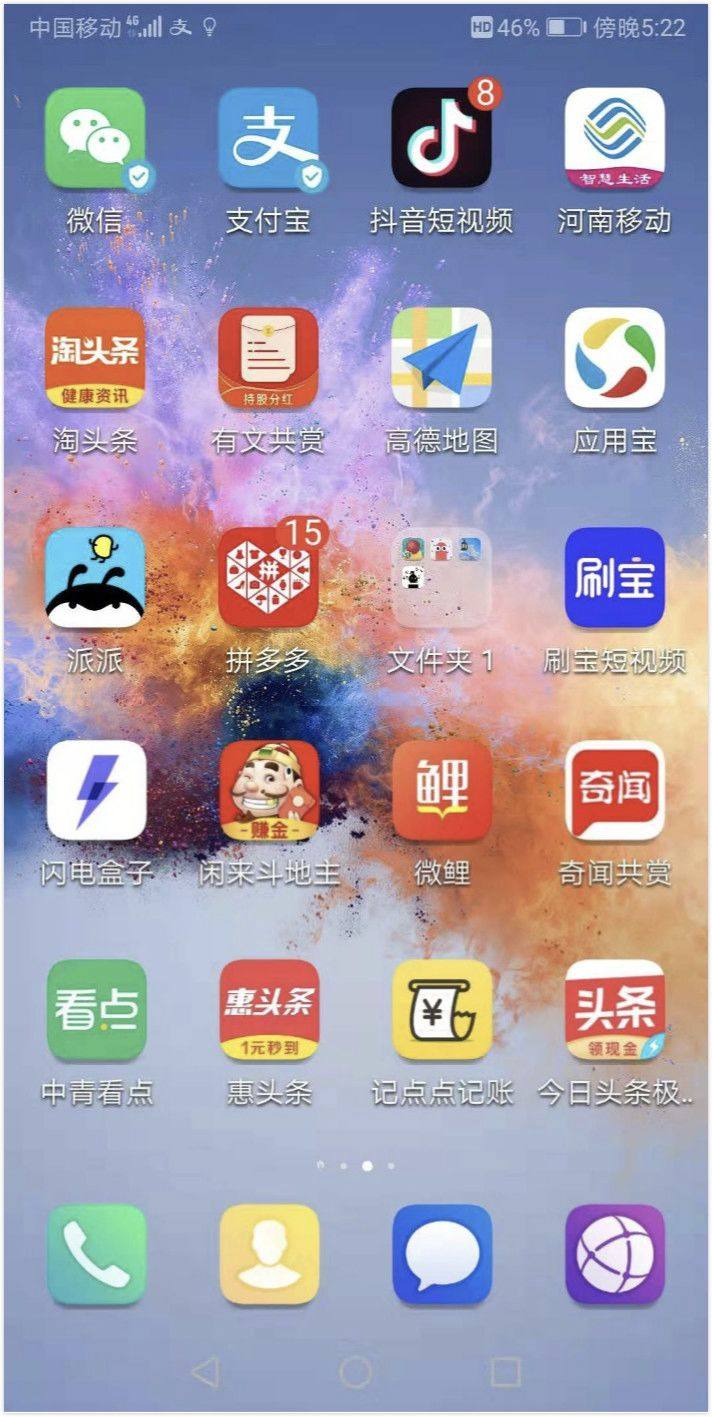Open the 刷宝短视频 app
The image size is (712, 1417).
tap(614, 578)
